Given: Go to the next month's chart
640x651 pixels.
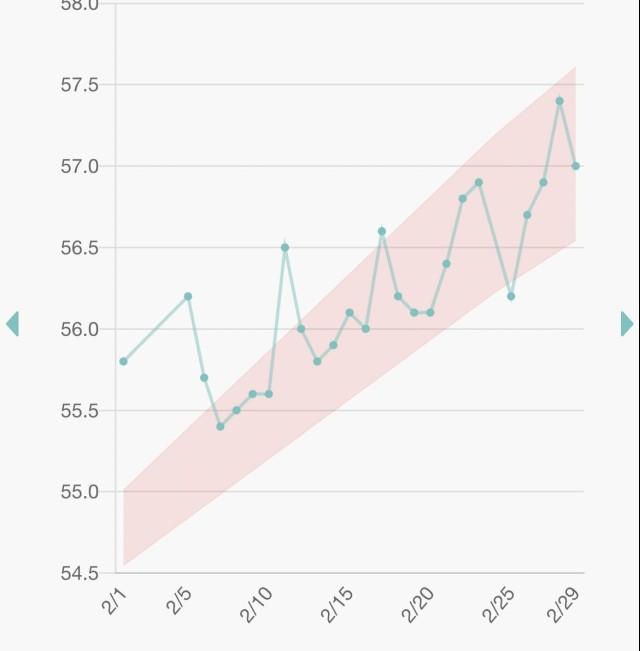Looking at the screenshot, I should click(x=627, y=323).
